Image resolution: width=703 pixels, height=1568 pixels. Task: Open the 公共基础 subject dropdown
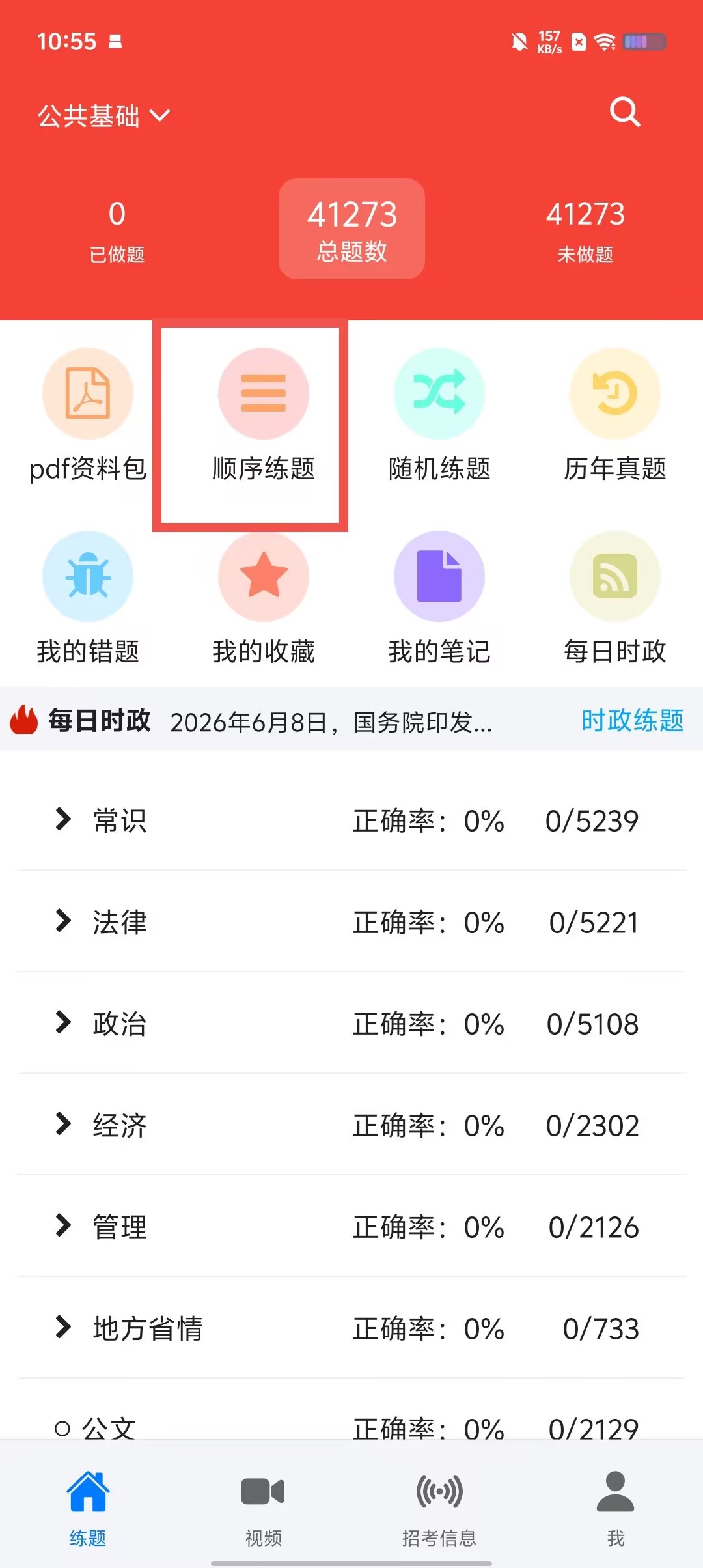point(103,116)
